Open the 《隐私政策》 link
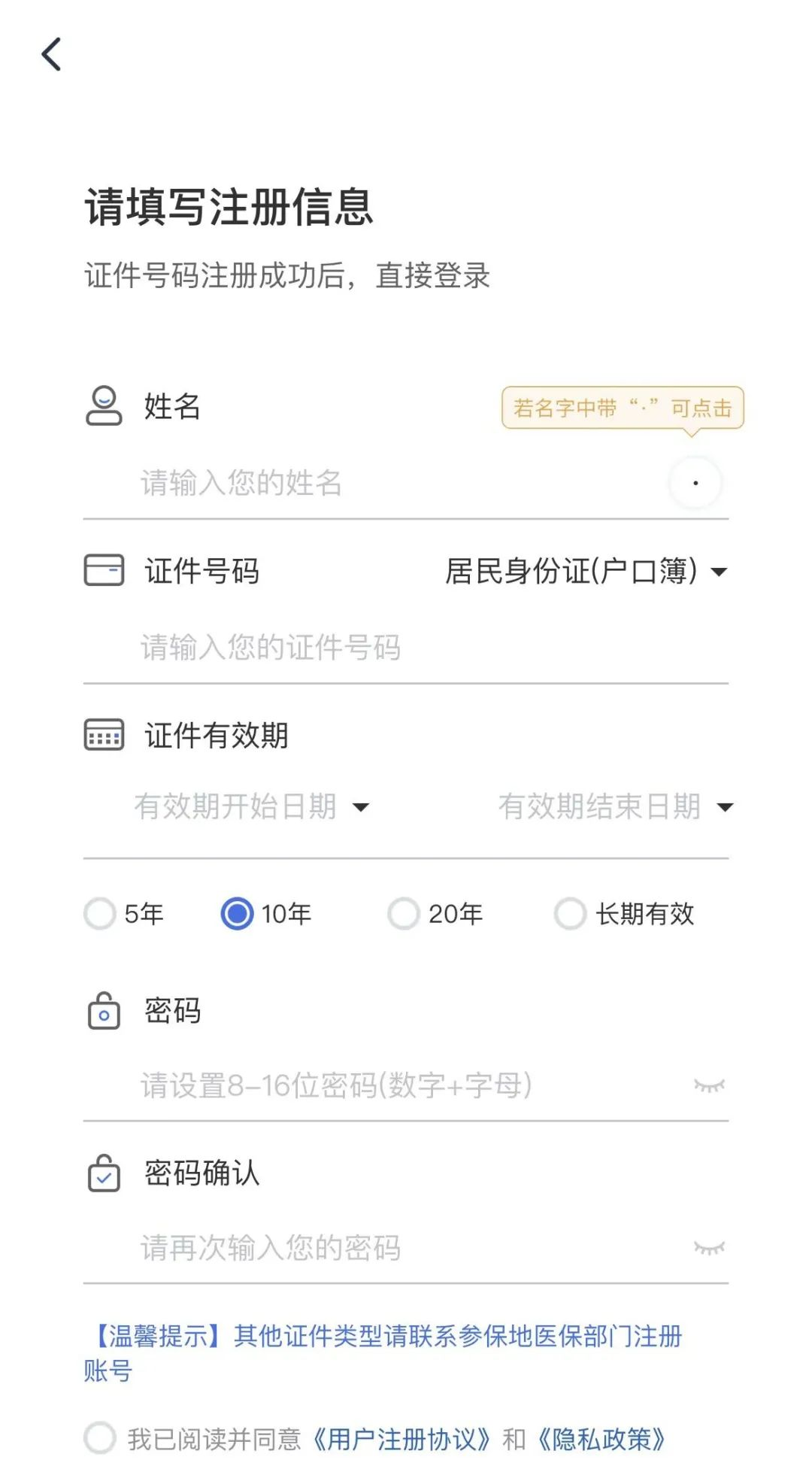Image resolution: width=812 pixels, height=1469 pixels. point(602,1440)
